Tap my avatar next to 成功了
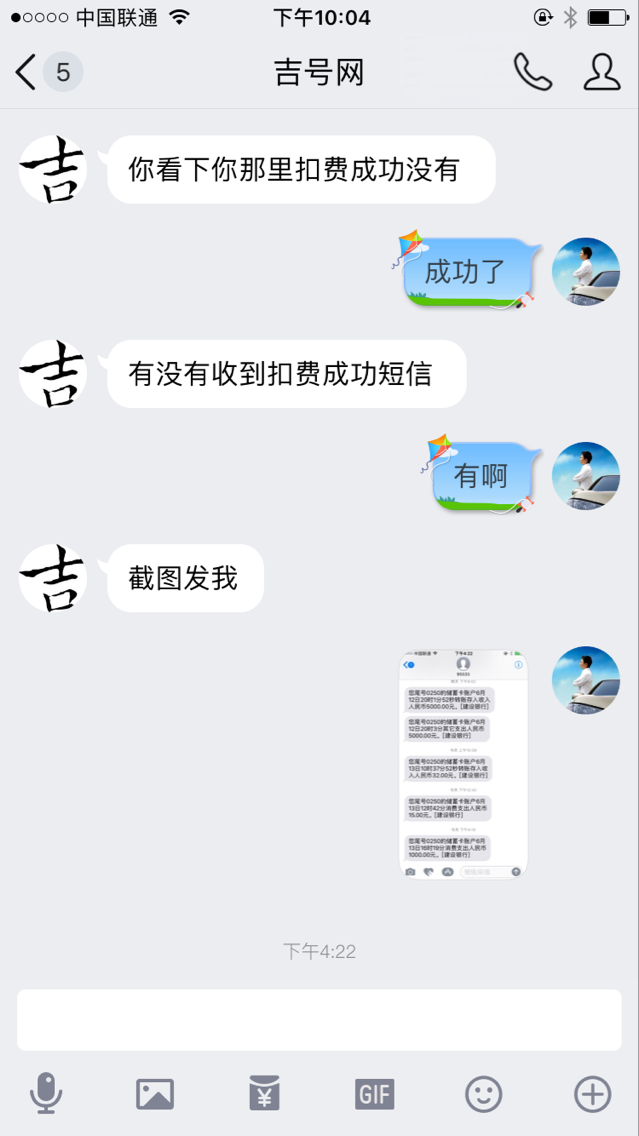Image resolution: width=639 pixels, height=1136 pixels. click(x=586, y=272)
